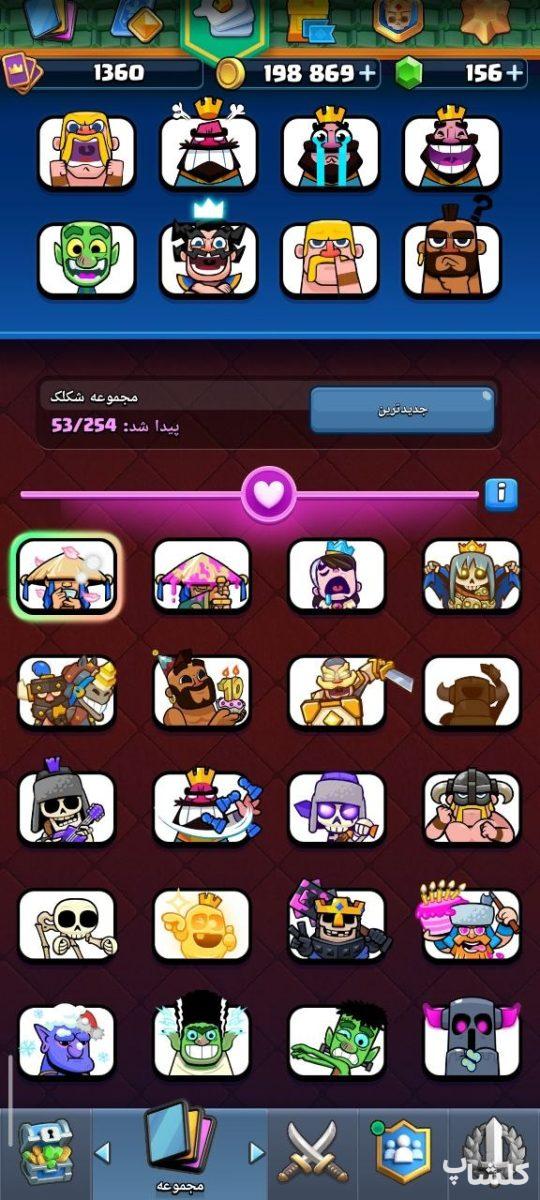Choose the golden knight with sword emote

[x=337, y=691]
